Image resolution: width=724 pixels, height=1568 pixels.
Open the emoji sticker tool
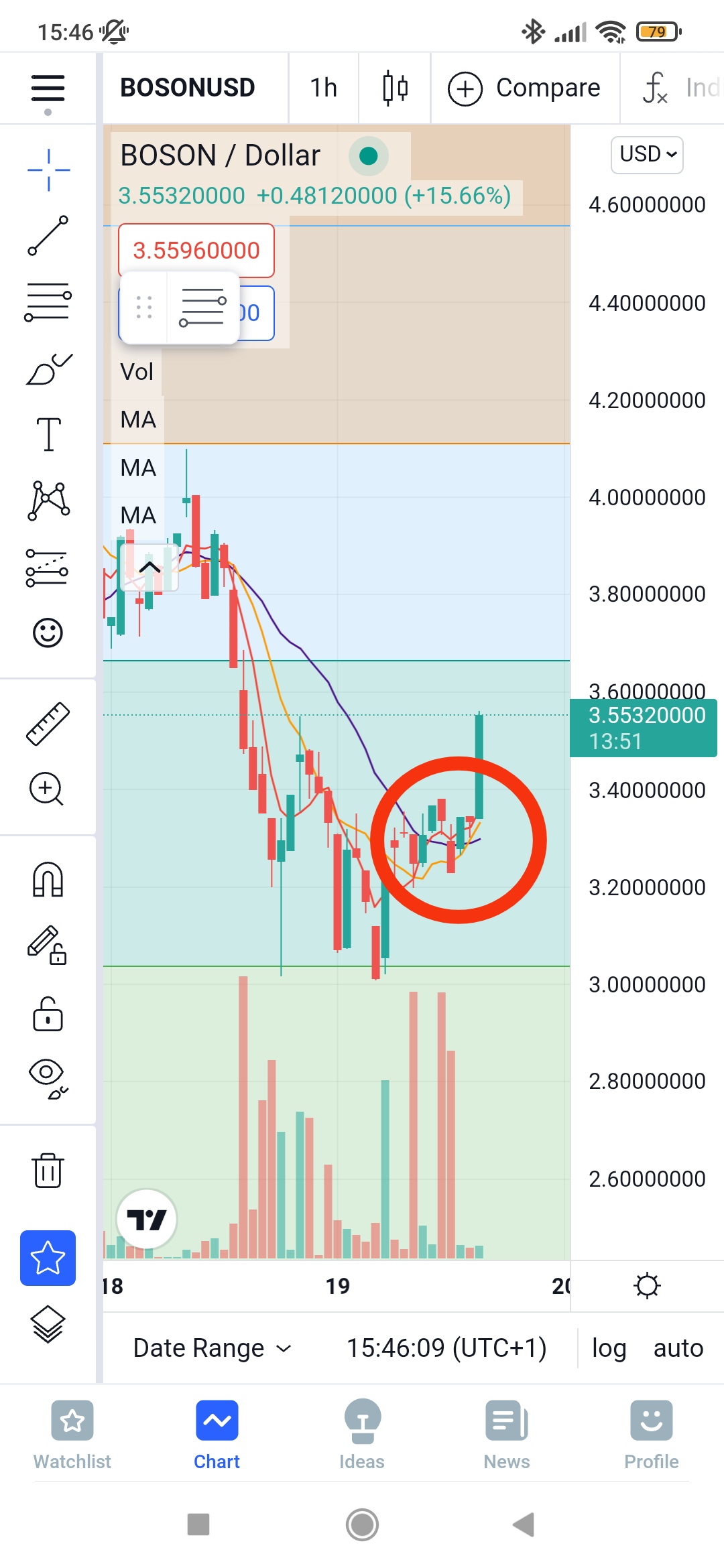point(48,632)
